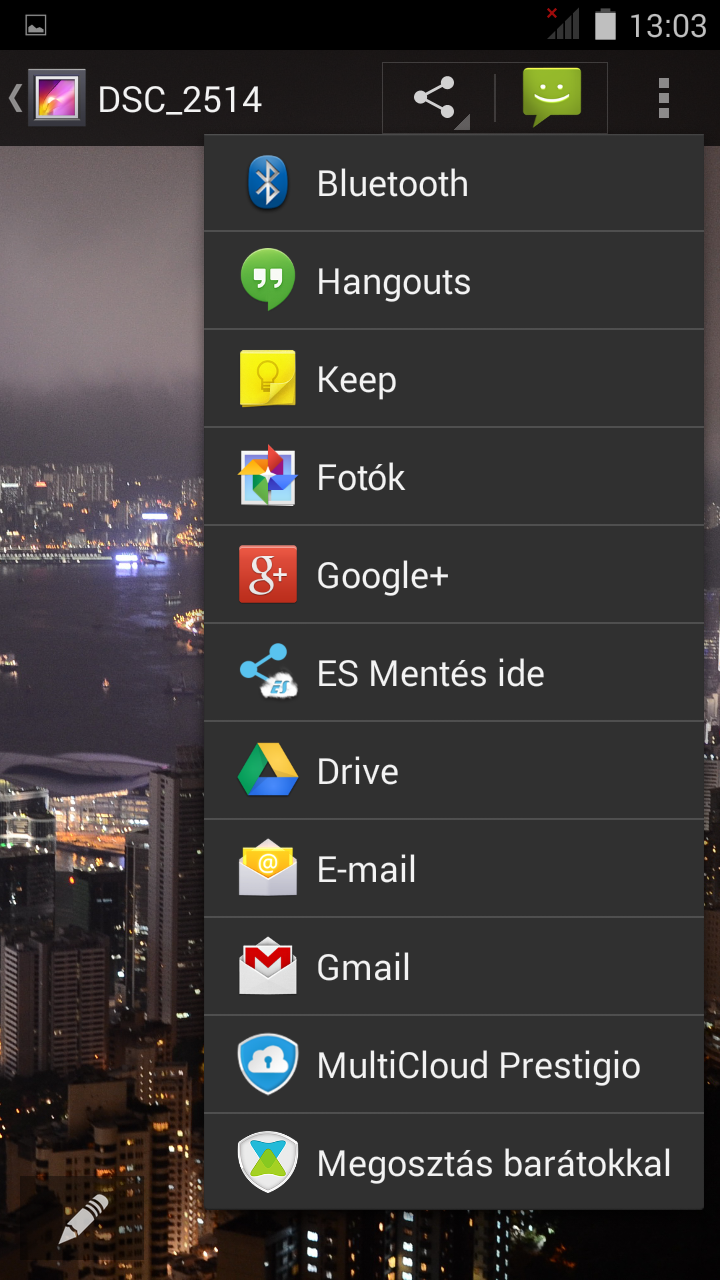Edit the photo with the pencil icon
Viewport: 720px width, 1280px height.
83,1218
